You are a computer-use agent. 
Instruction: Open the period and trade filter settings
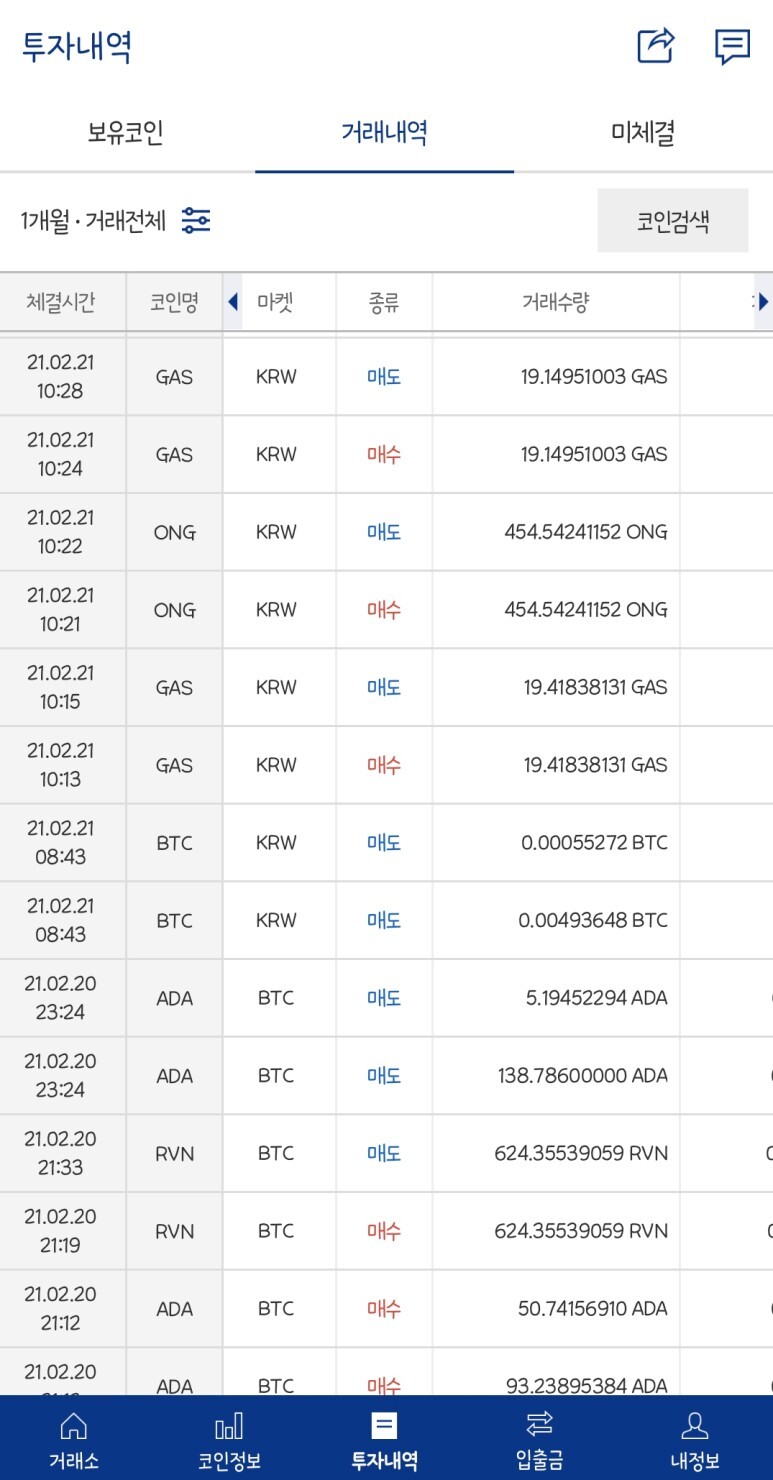pos(196,221)
